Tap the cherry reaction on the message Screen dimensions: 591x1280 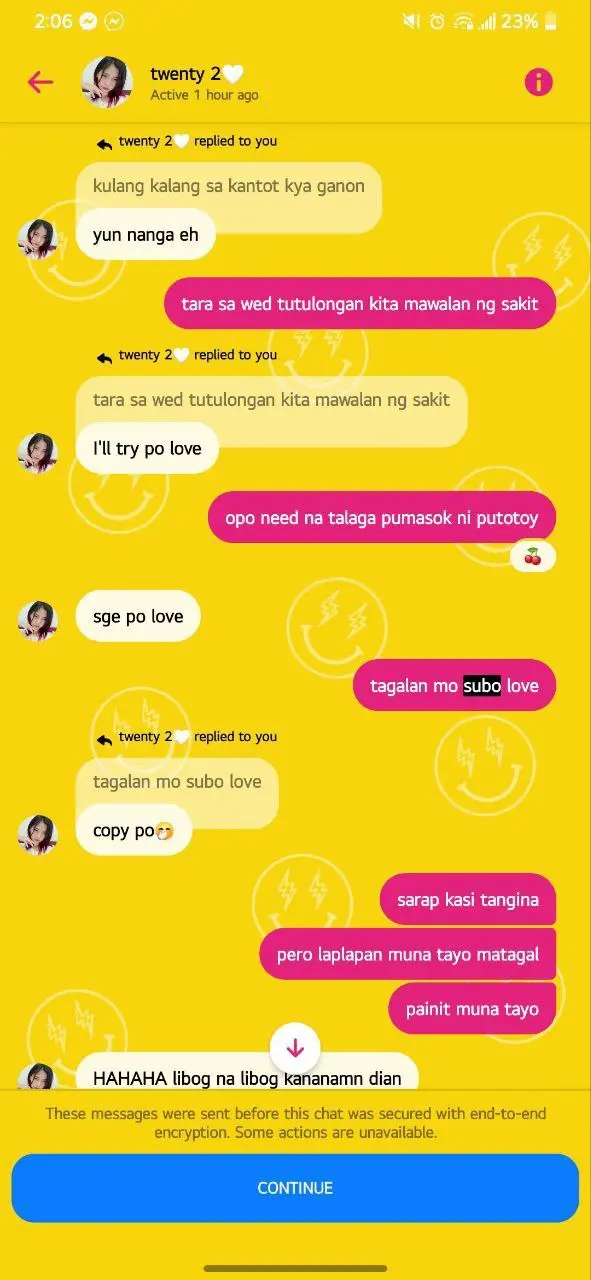point(533,556)
